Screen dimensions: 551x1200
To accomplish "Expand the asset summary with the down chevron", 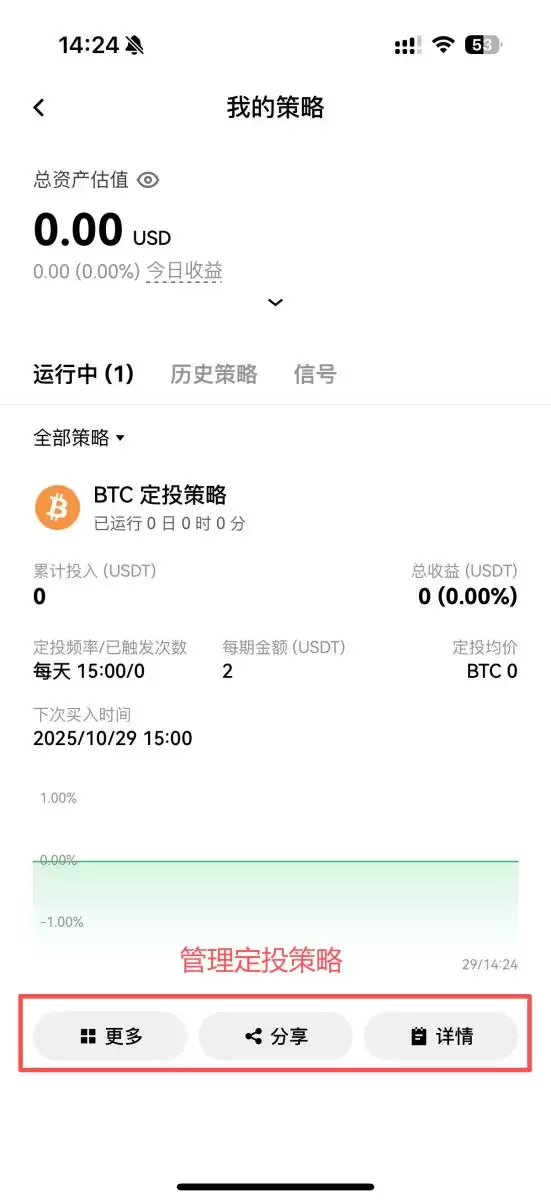I will point(276,302).
